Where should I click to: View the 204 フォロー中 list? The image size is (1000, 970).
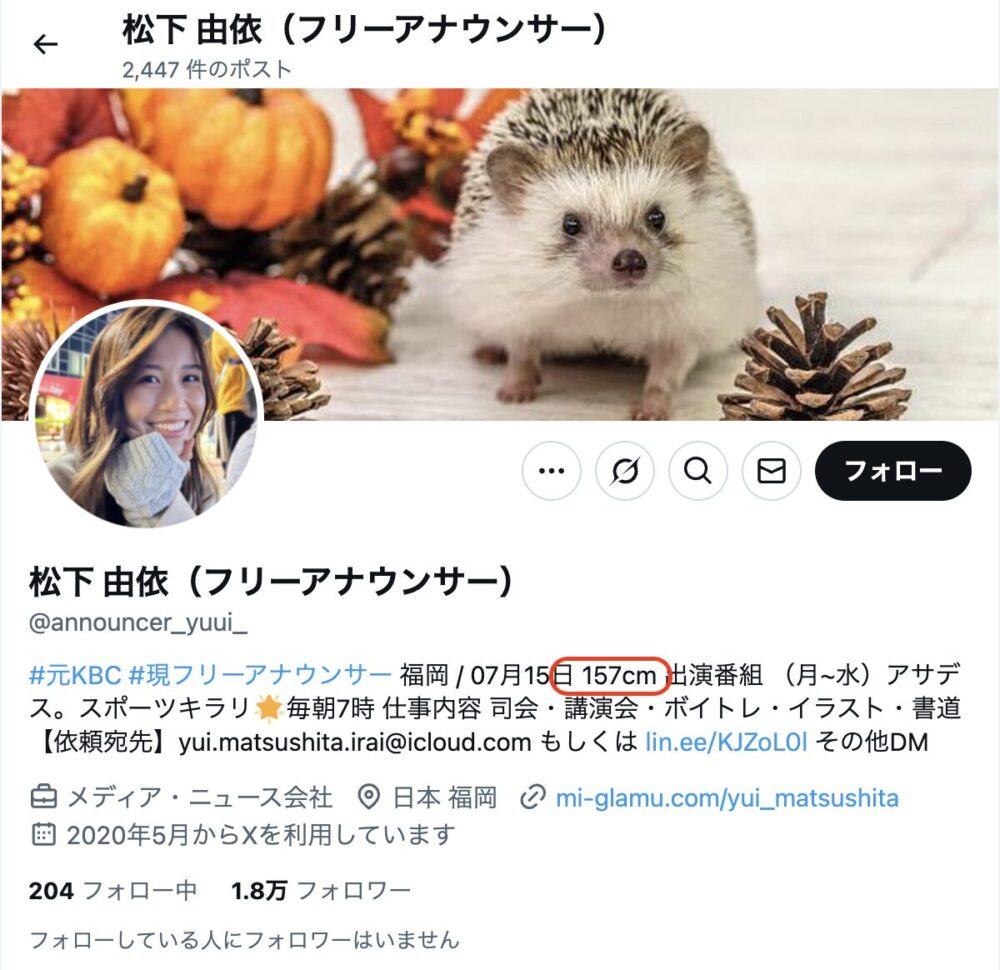coord(112,890)
